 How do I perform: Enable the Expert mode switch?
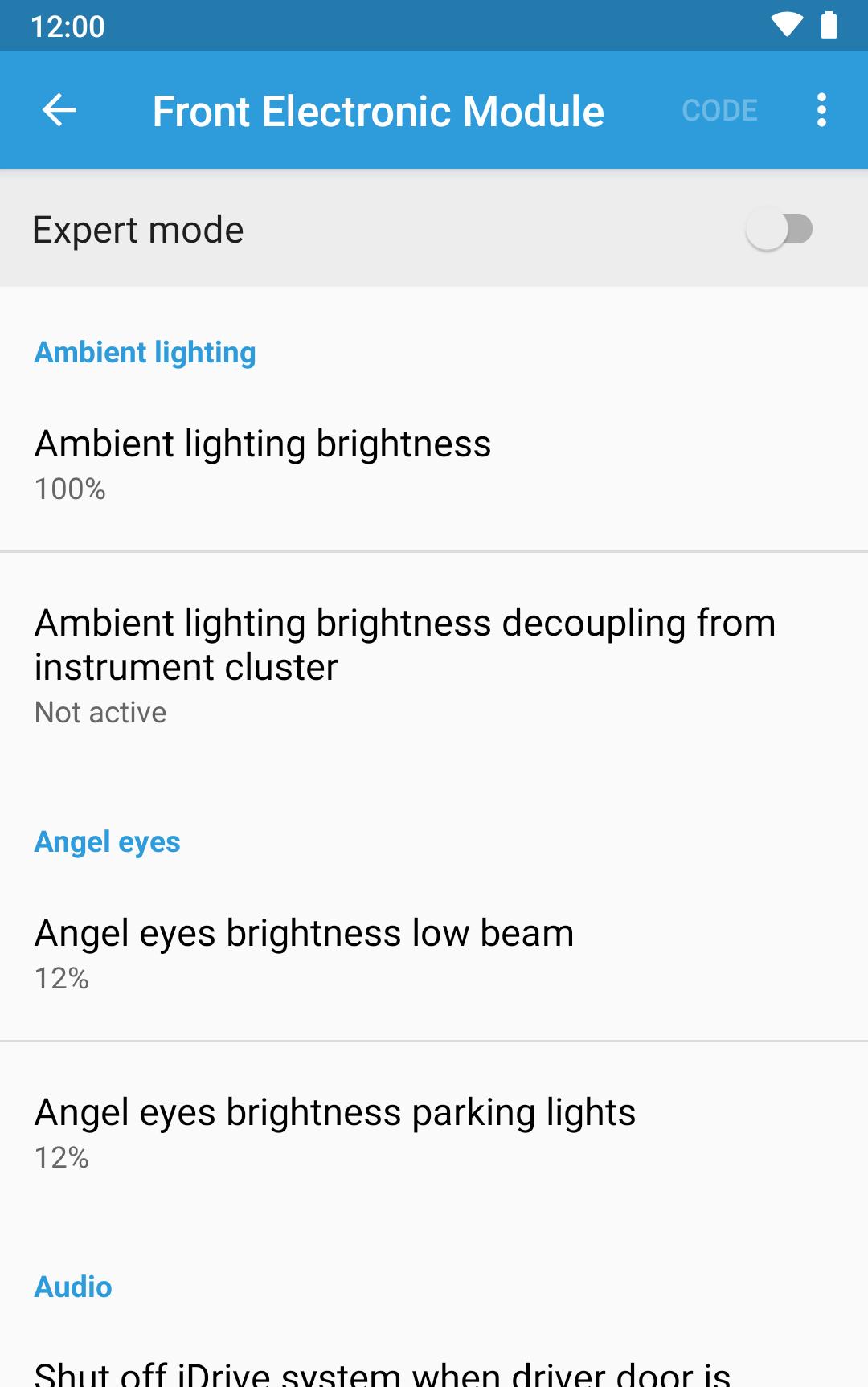click(x=778, y=230)
